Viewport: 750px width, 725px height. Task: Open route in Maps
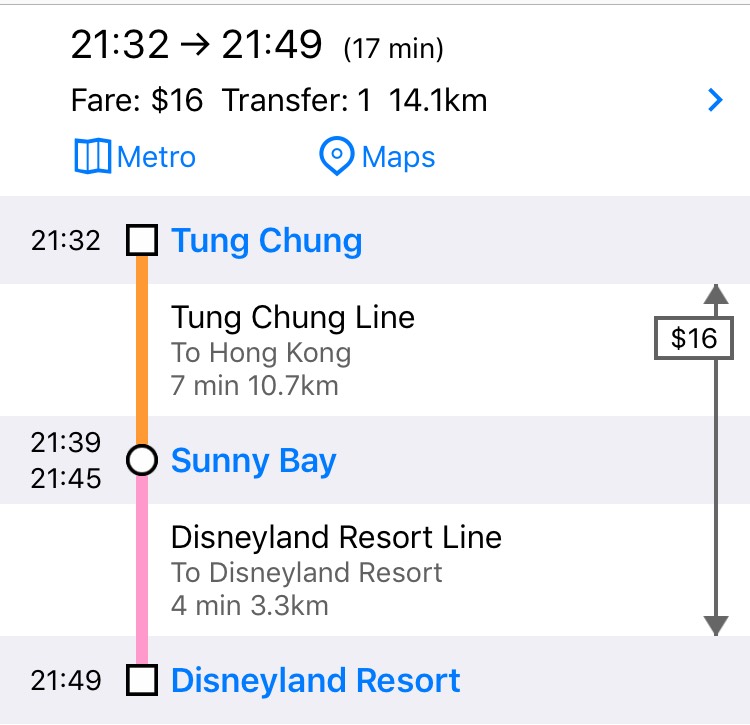point(377,157)
